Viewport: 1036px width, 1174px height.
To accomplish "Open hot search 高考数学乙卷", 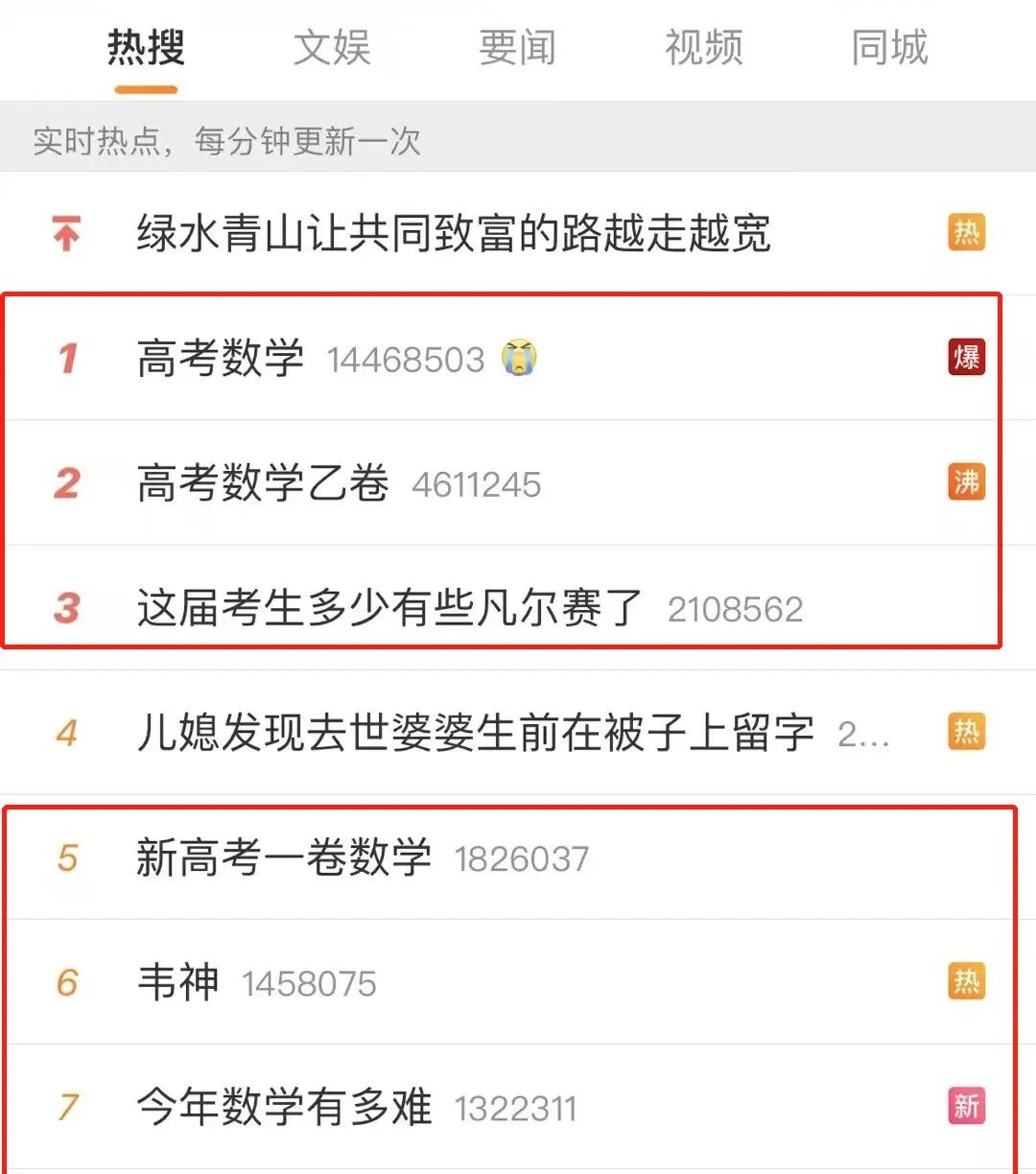I will click(x=263, y=483).
